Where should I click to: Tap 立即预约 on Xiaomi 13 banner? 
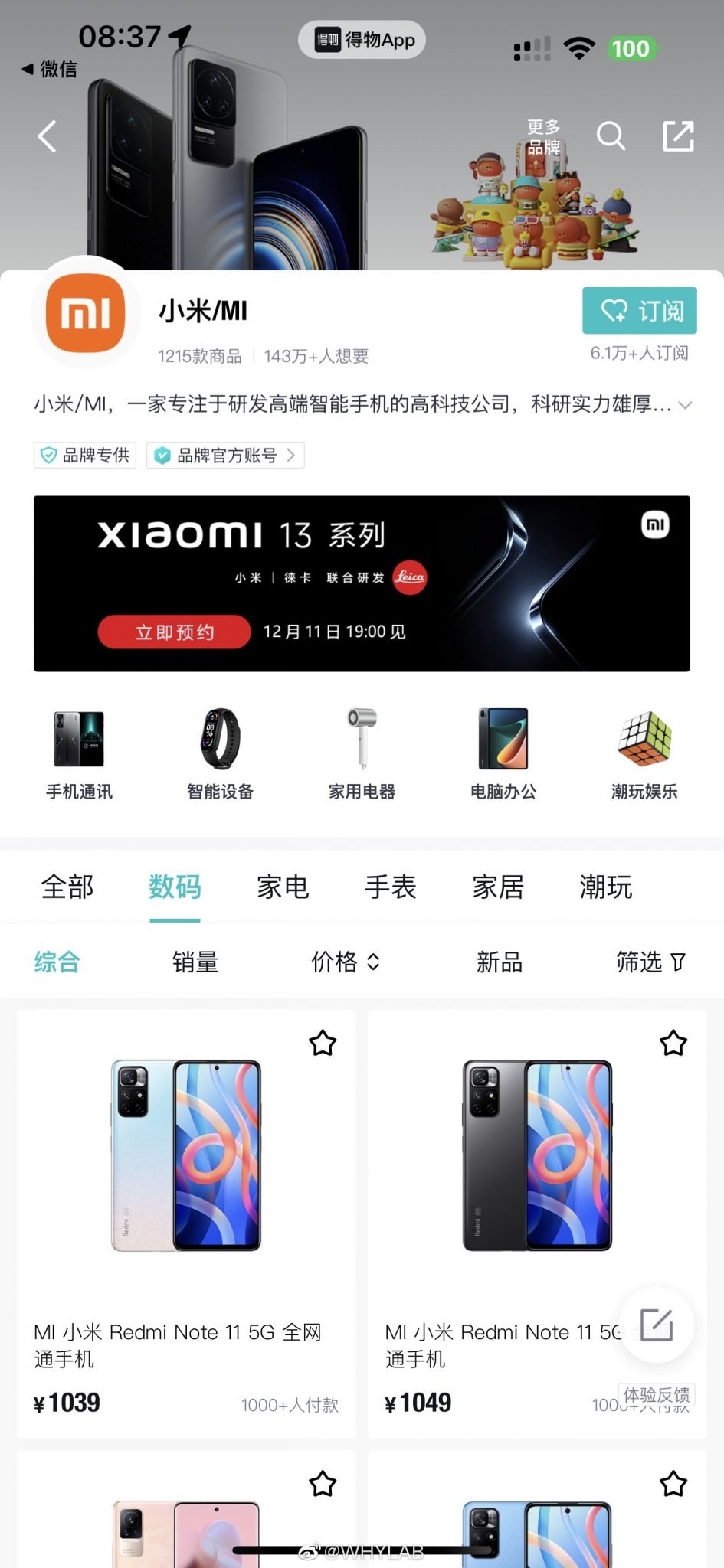[x=173, y=632]
